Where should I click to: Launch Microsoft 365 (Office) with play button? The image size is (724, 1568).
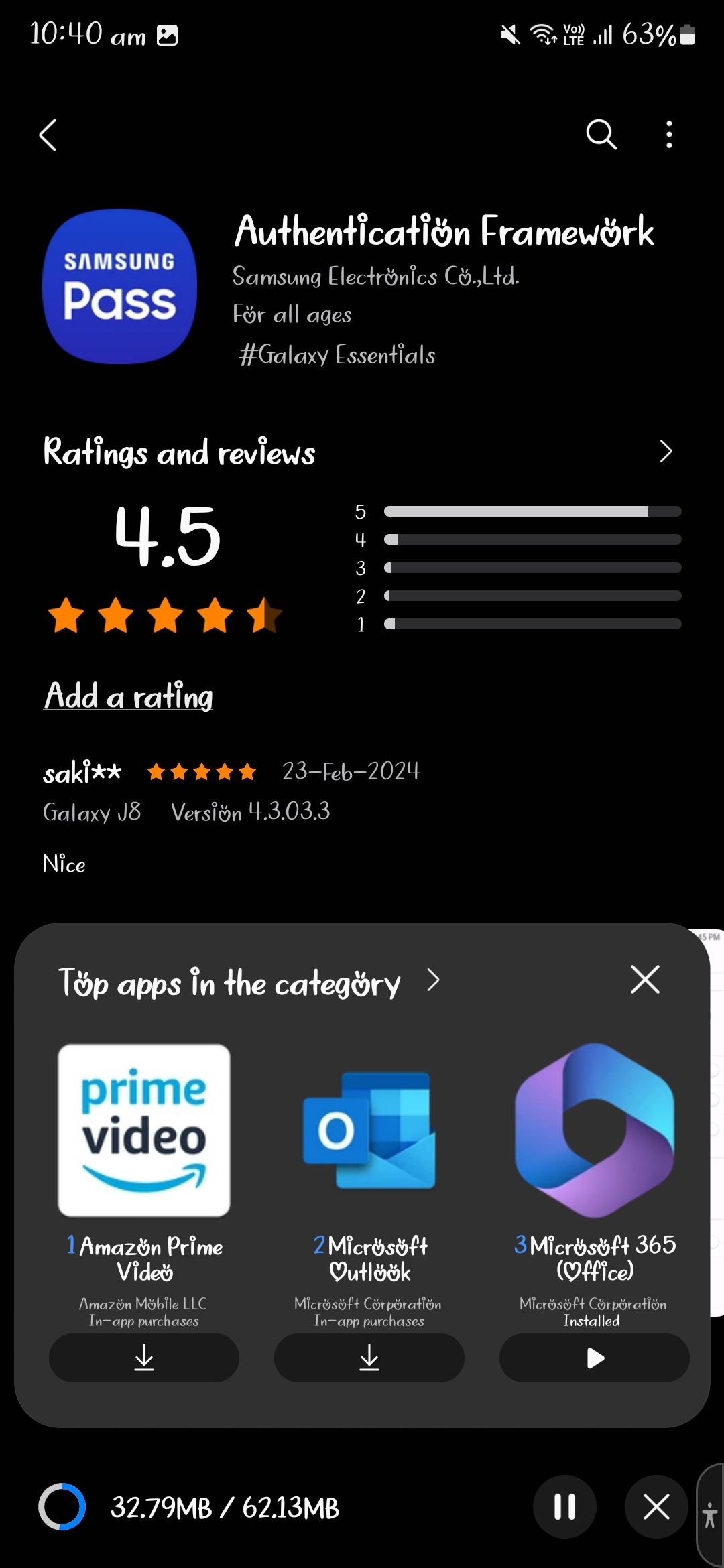click(595, 1358)
